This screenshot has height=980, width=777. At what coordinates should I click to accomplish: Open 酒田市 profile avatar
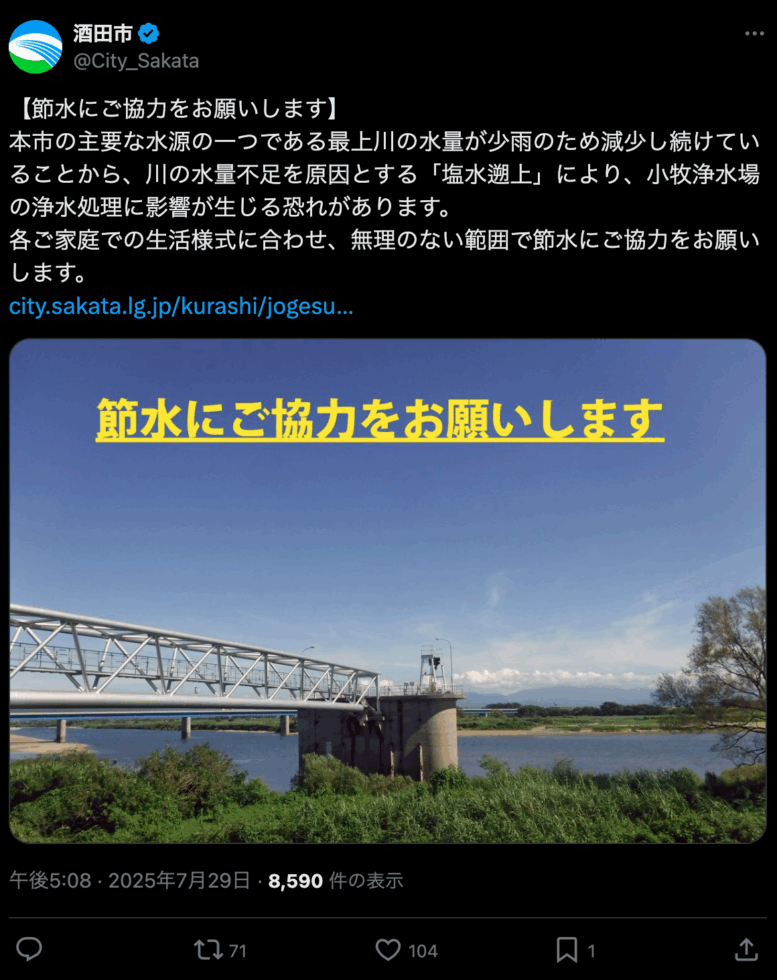[36, 47]
